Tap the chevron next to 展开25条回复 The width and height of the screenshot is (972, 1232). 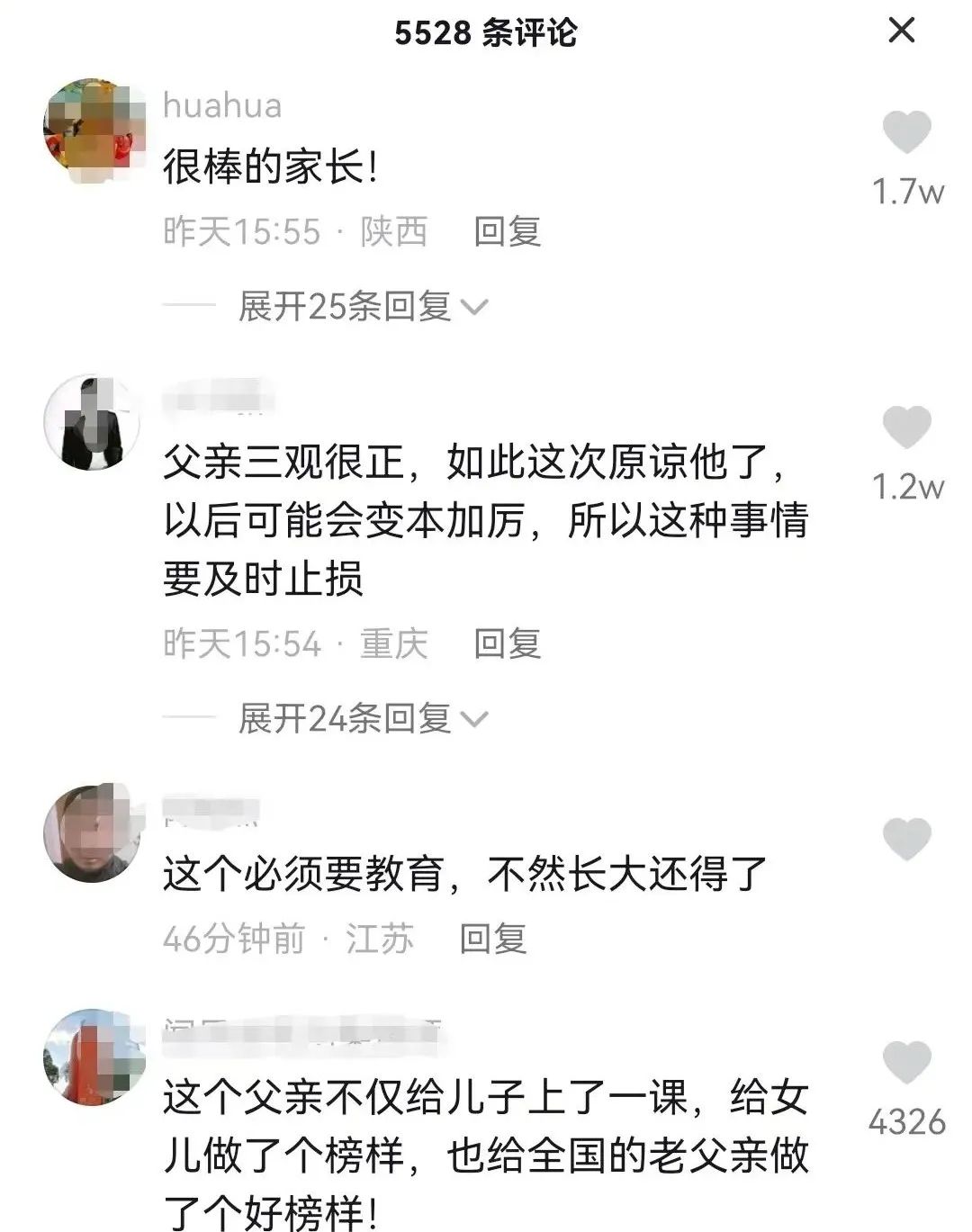(473, 308)
